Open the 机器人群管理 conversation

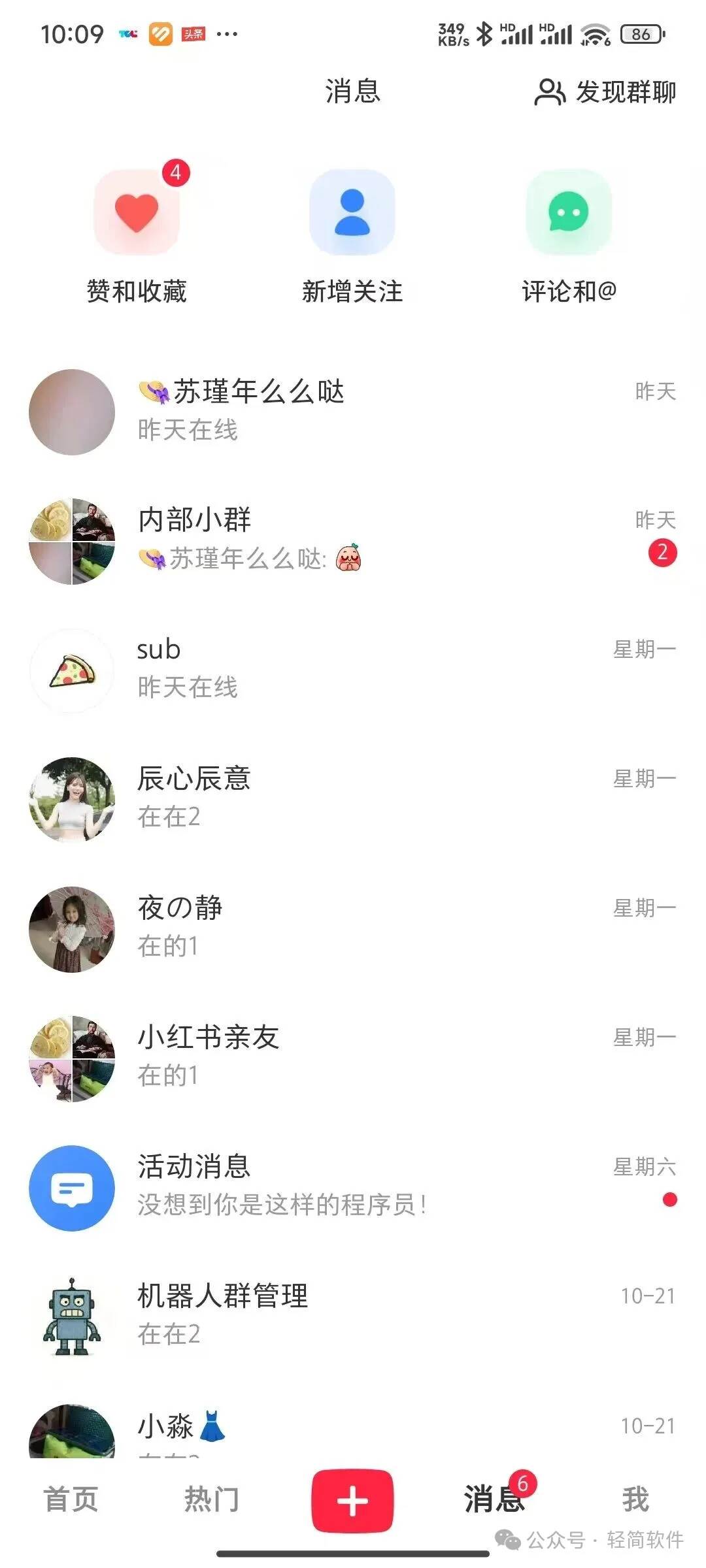pyautogui.click(x=353, y=1316)
